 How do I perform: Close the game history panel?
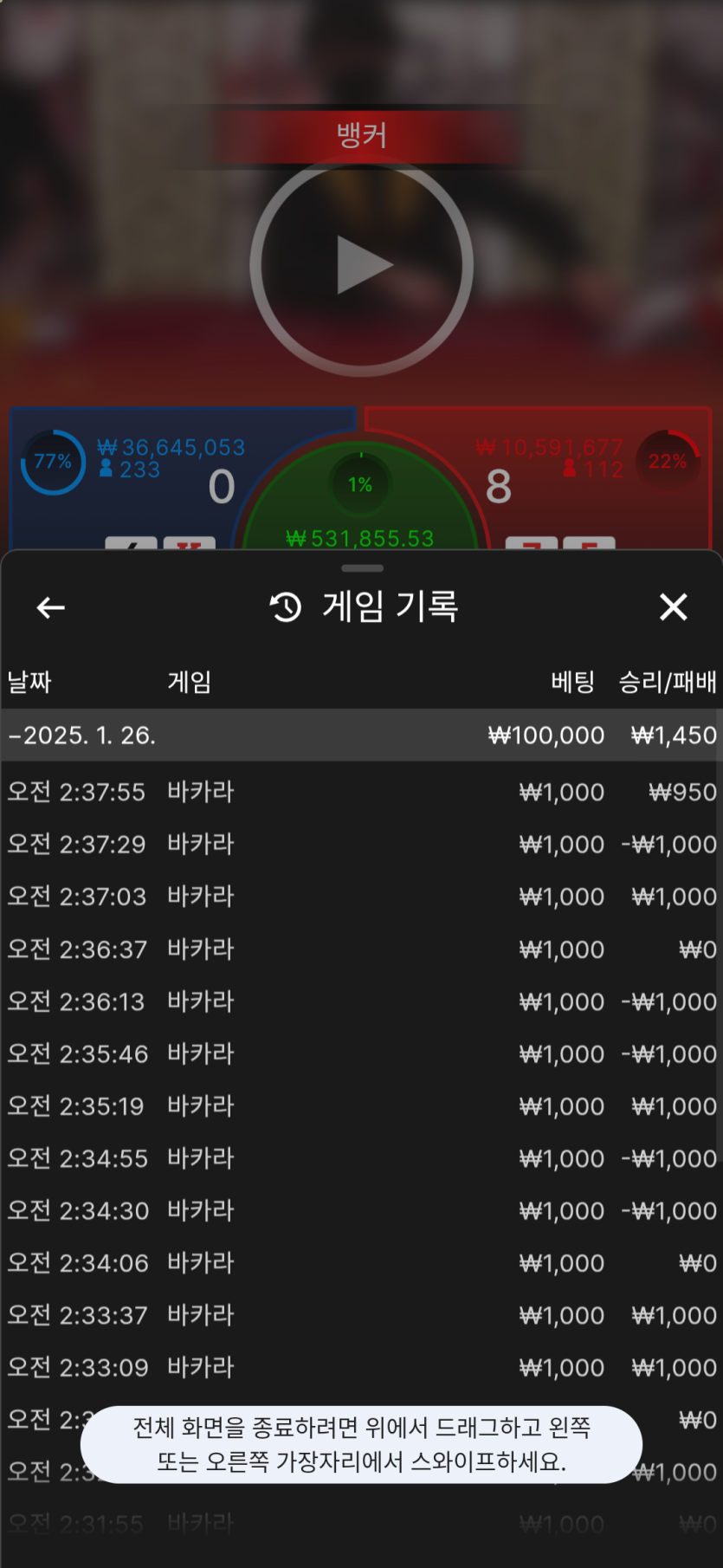tap(673, 607)
